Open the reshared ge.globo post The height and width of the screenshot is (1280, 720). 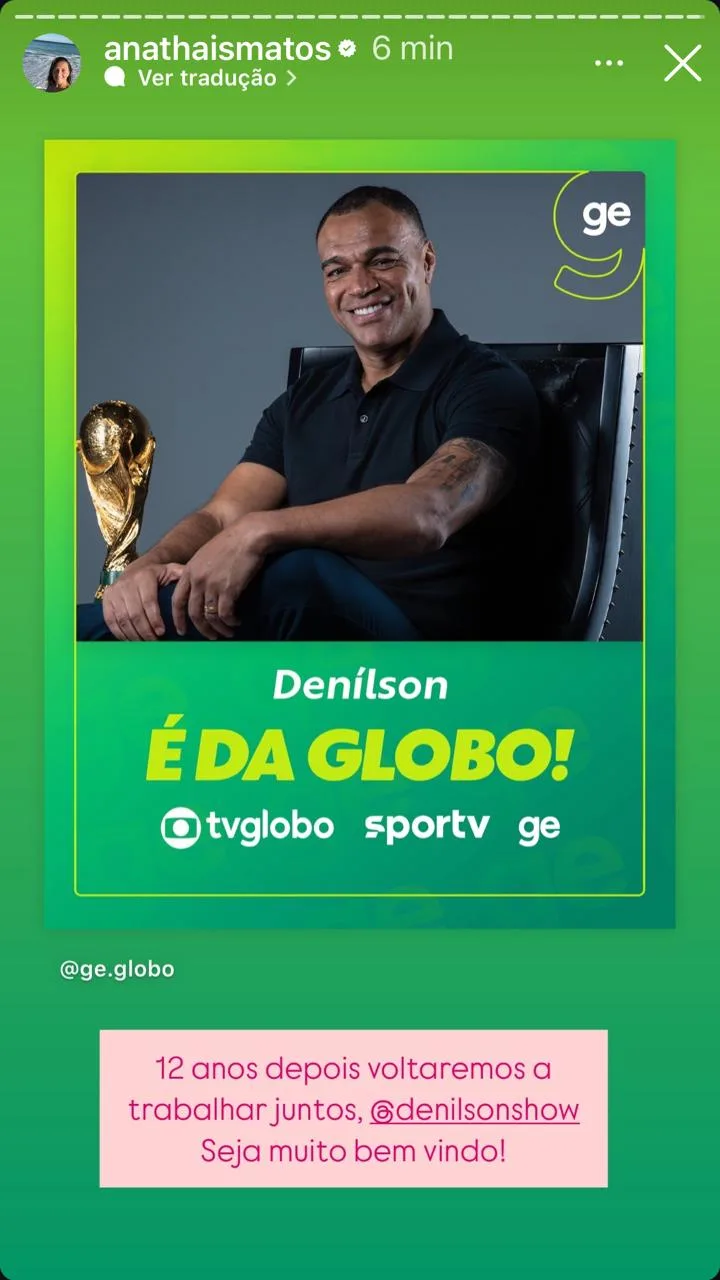[x=360, y=535]
